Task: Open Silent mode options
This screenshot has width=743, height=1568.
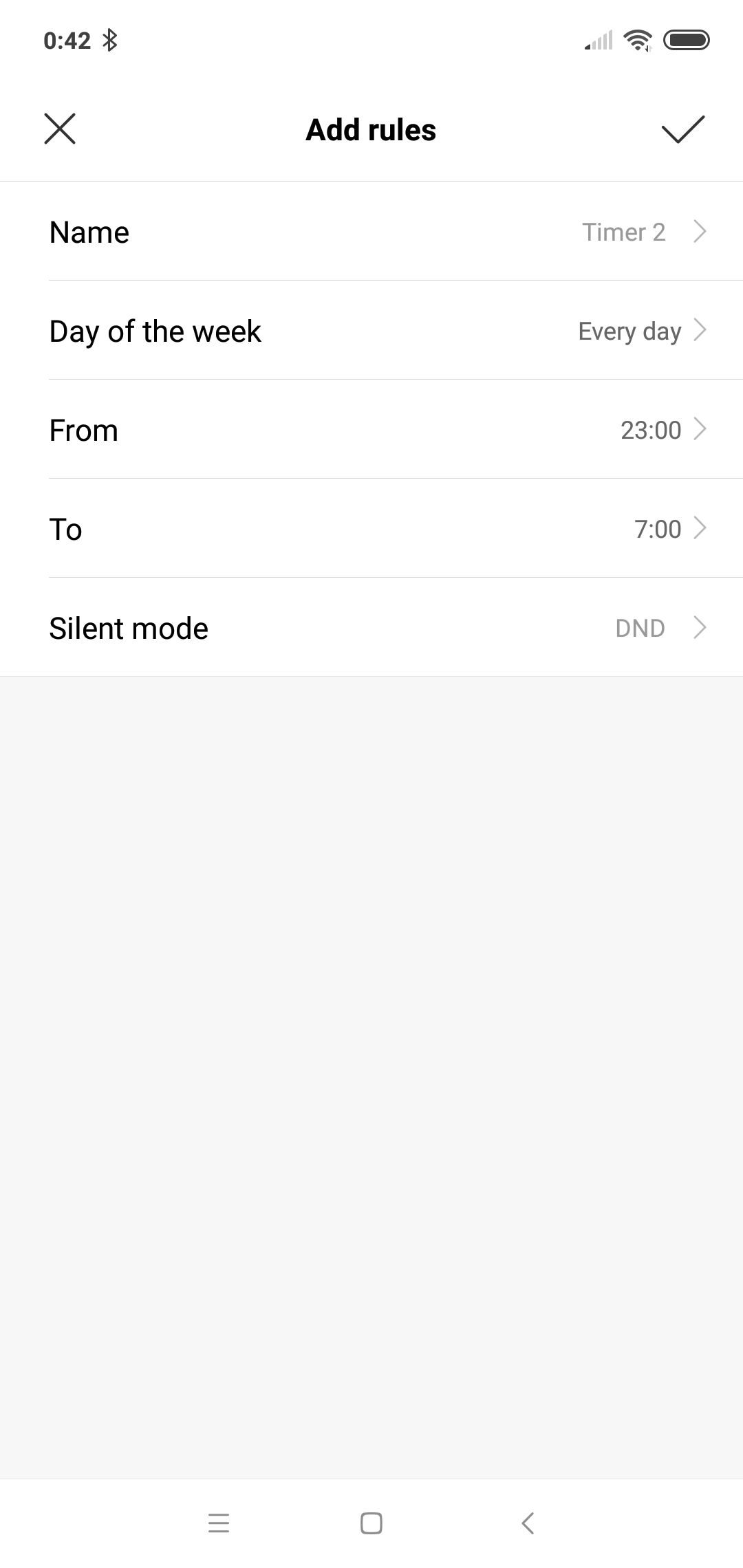Action: [371, 628]
